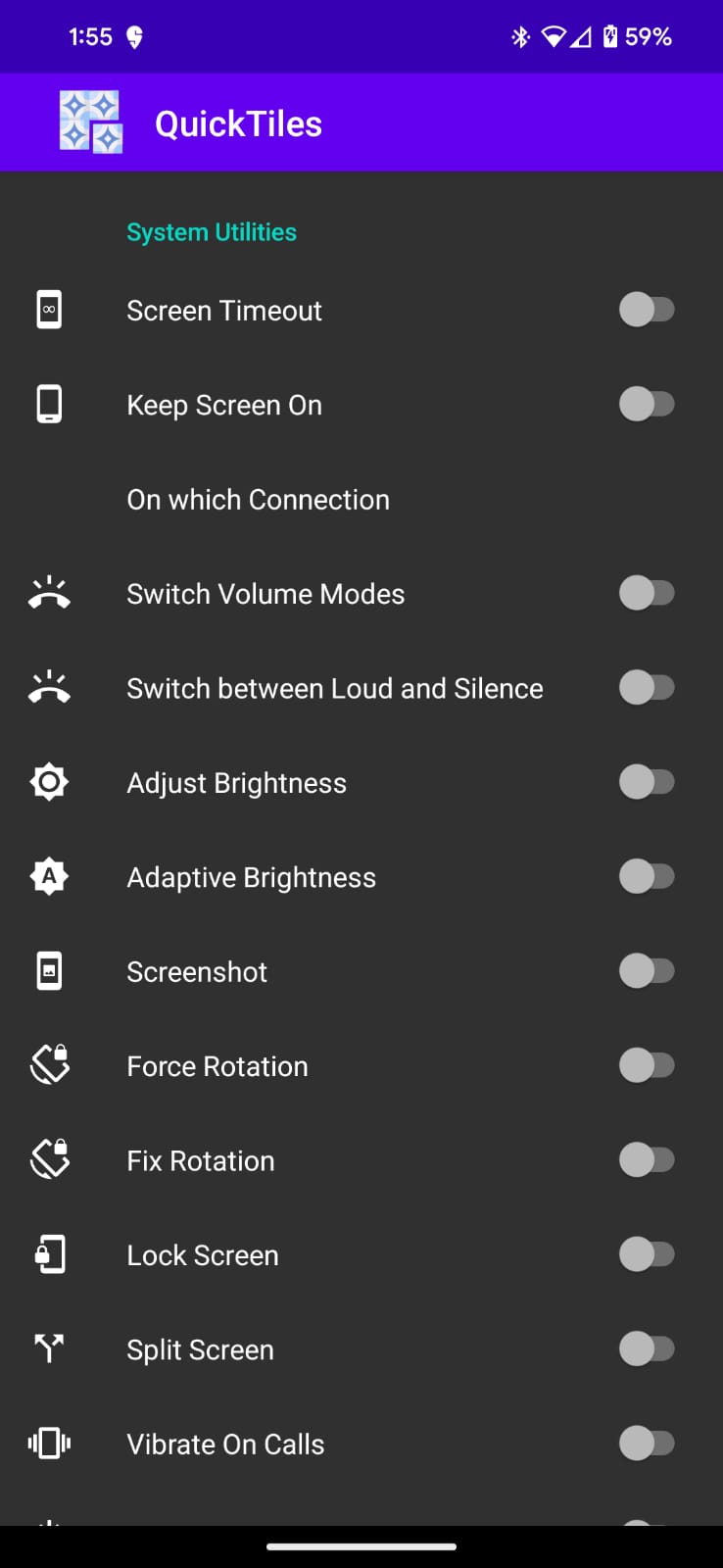Screen dimensions: 723x1568
Task: Turn on the Keep Screen On switch
Action: [648, 404]
